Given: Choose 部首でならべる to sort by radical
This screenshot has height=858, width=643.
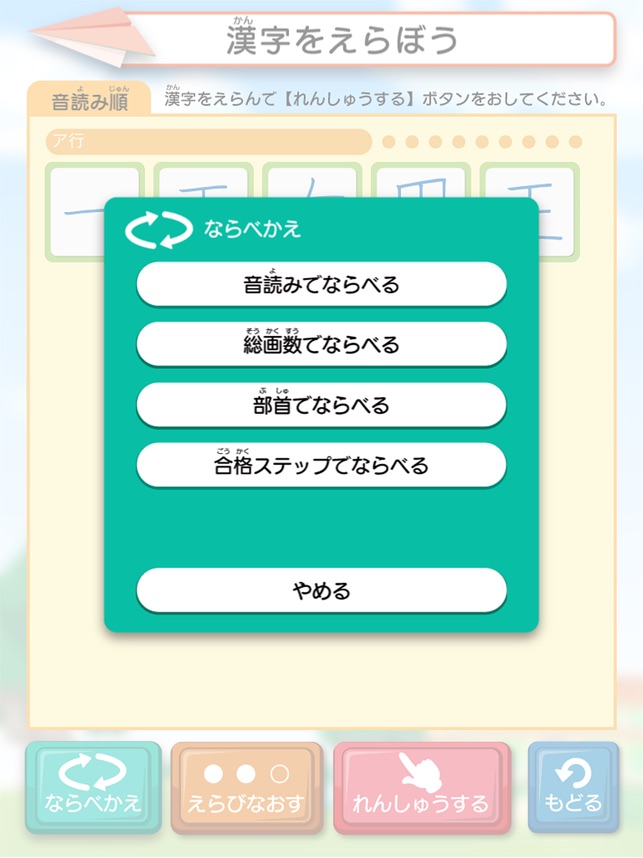Looking at the screenshot, I should [321, 405].
